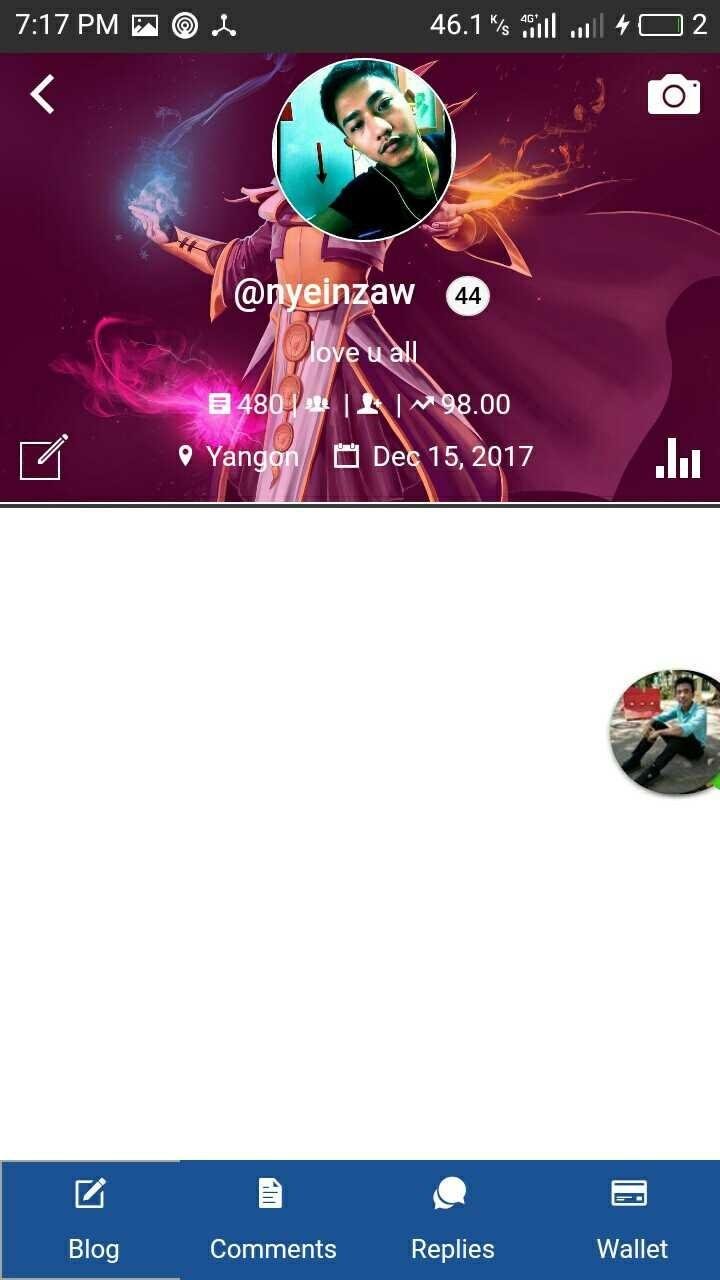Go back with the top-left arrow
The height and width of the screenshot is (1280, 720).
[42, 95]
